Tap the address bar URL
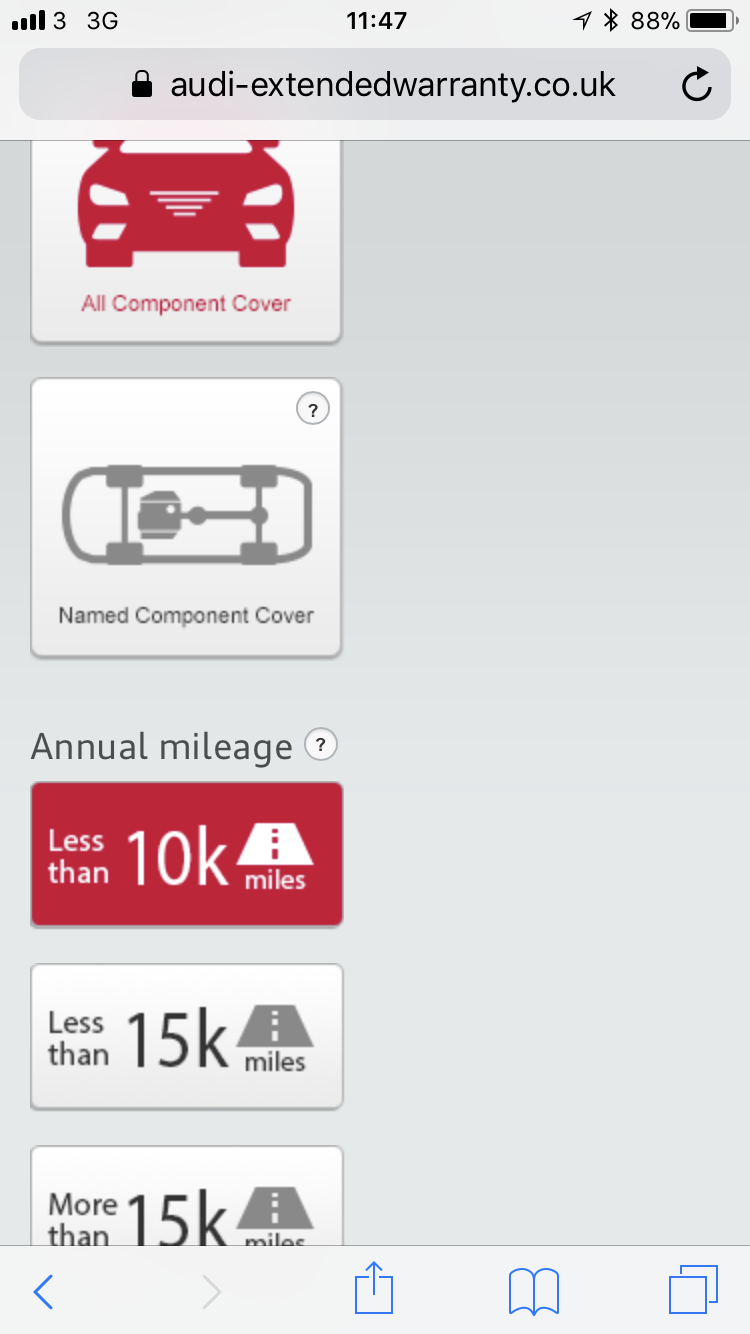Image resolution: width=750 pixels, height=1334 pixels. (392, 85)
